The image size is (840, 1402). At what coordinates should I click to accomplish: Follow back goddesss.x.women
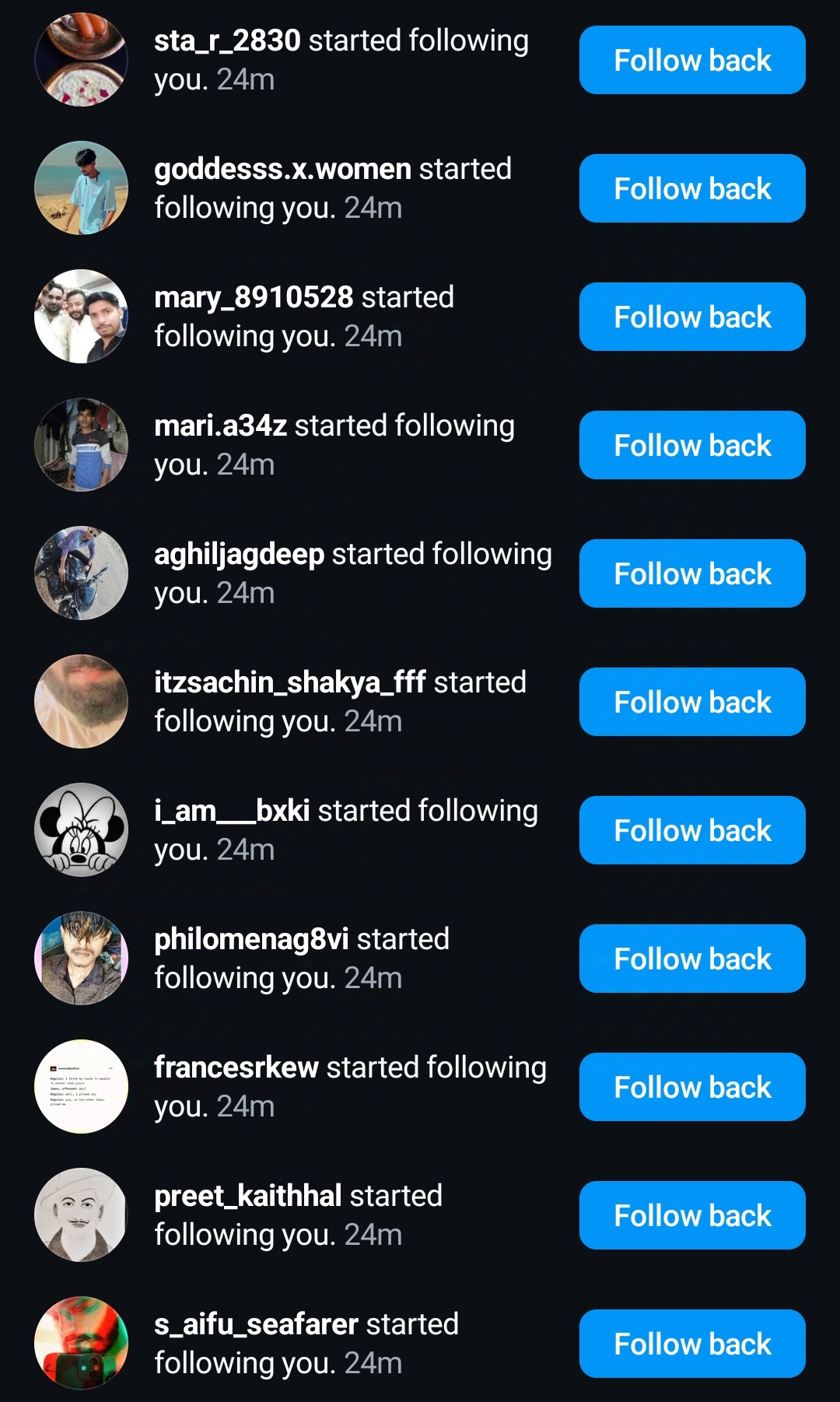(692, 188)
